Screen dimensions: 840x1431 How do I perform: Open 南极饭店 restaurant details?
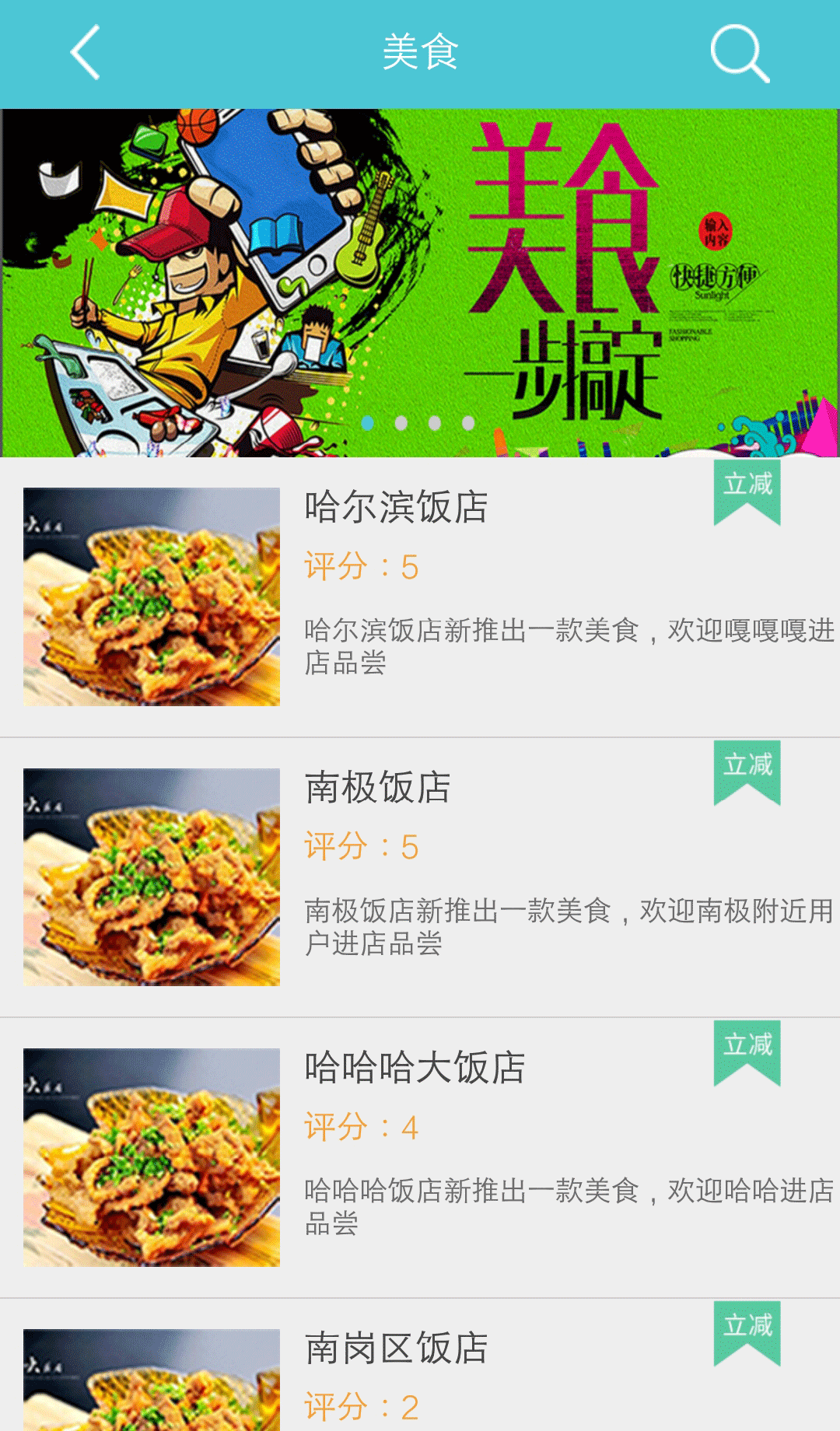(379, 788)
